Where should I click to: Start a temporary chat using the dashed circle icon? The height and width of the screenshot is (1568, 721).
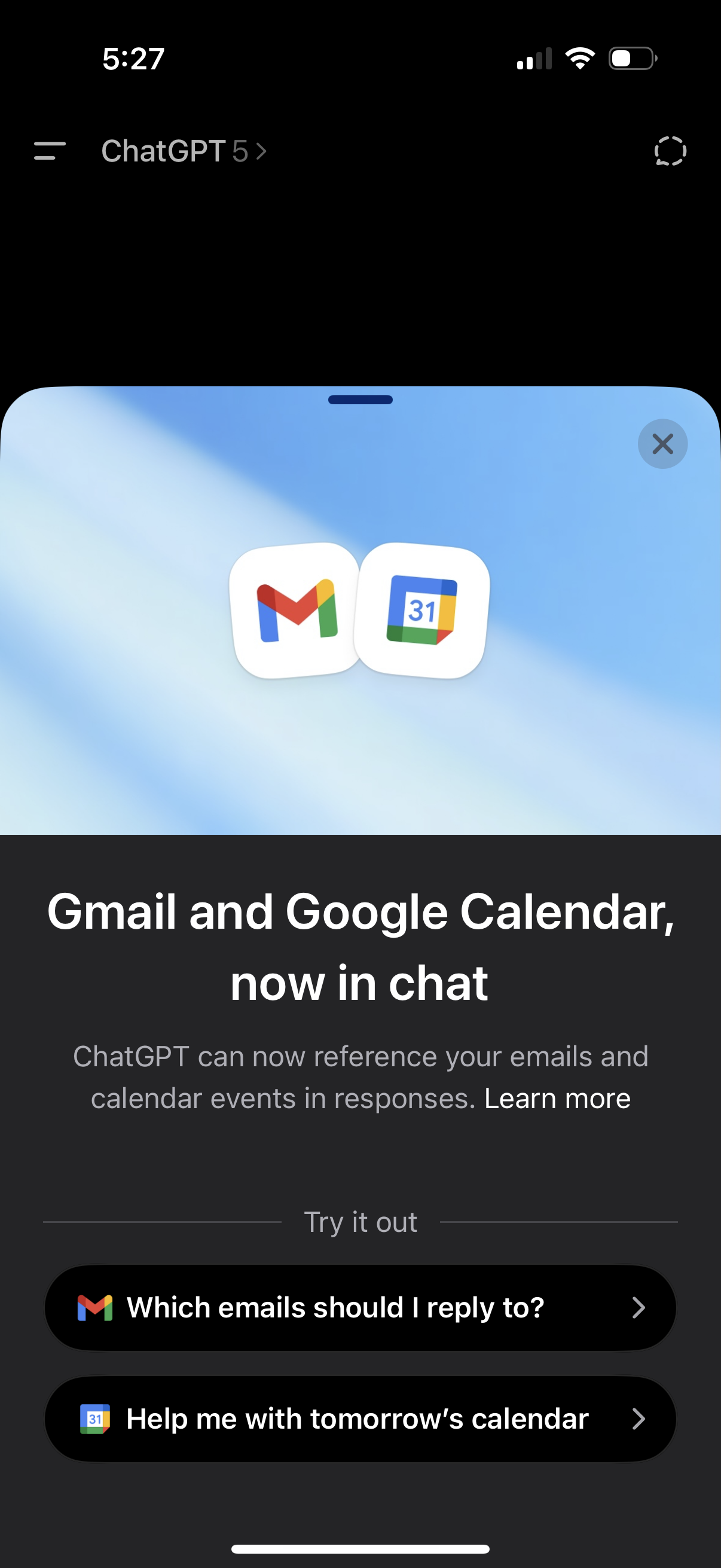click(x=670, y=151)
